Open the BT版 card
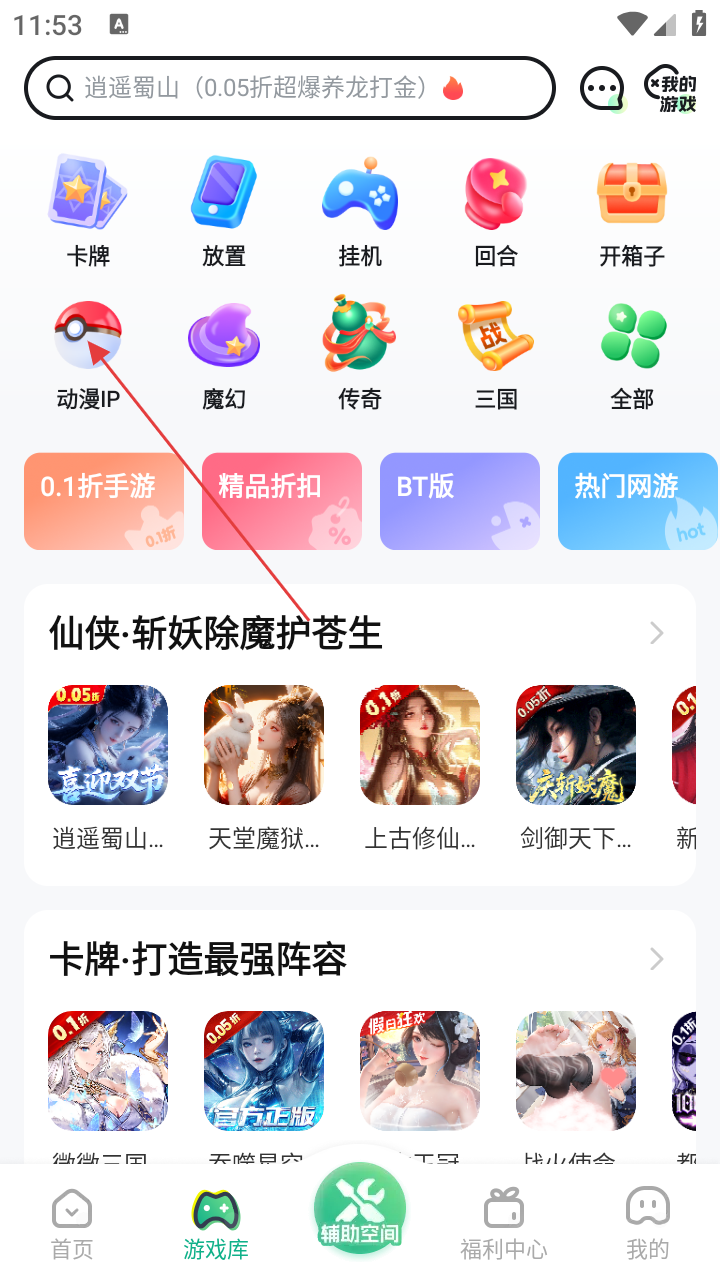 coord(460,501)
